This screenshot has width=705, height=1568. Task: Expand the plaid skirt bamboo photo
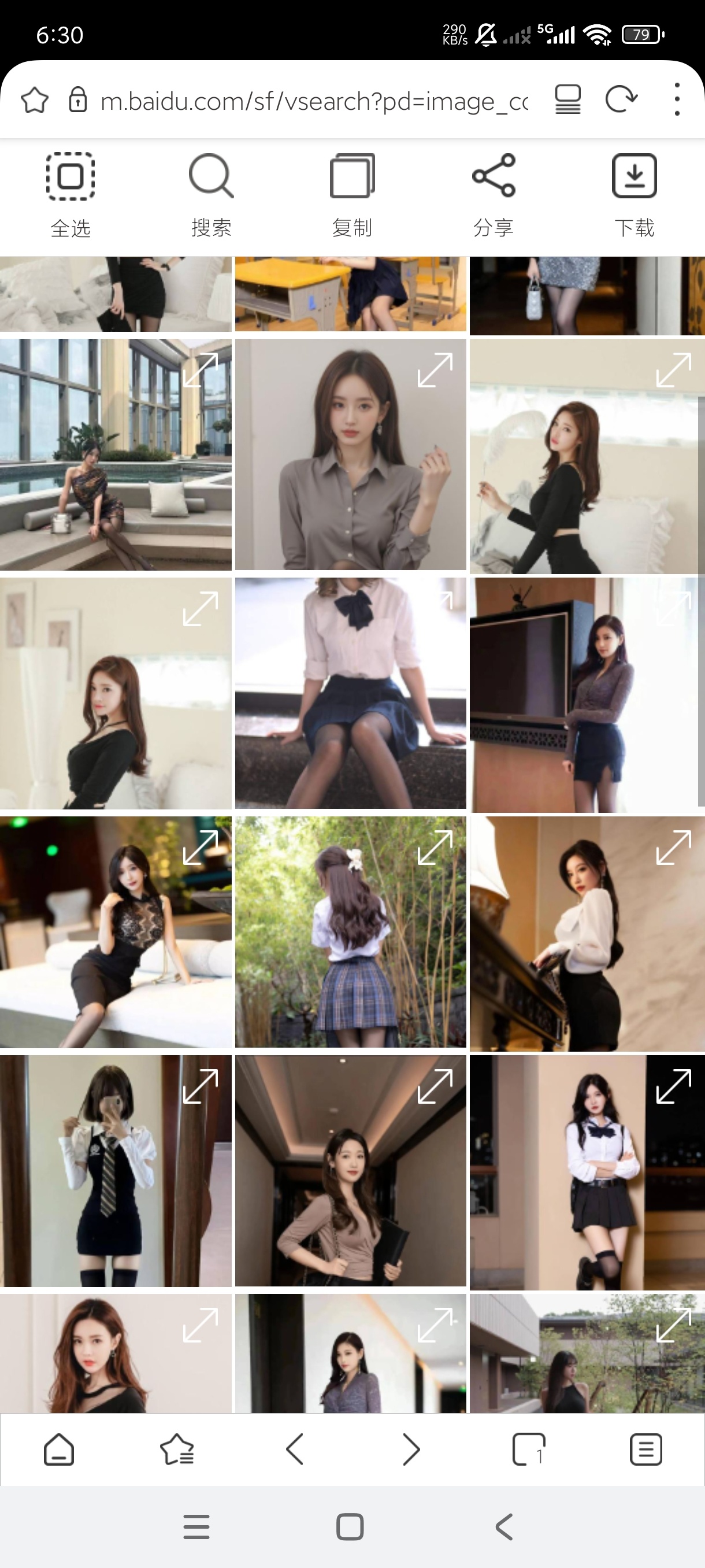pyautogui.click(x=435, y=846)
